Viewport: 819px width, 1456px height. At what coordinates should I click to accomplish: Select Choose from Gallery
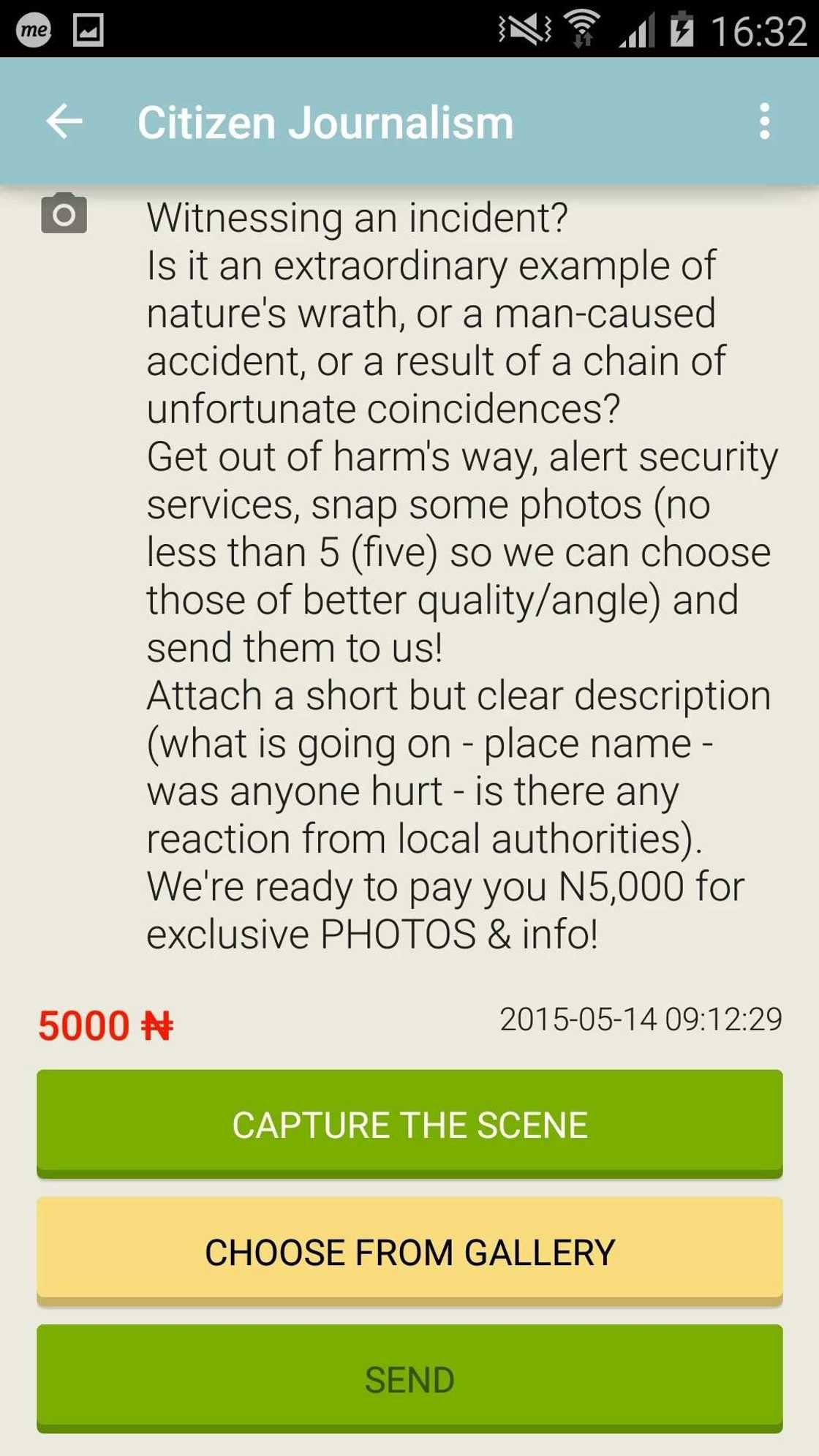(409, 1251)
